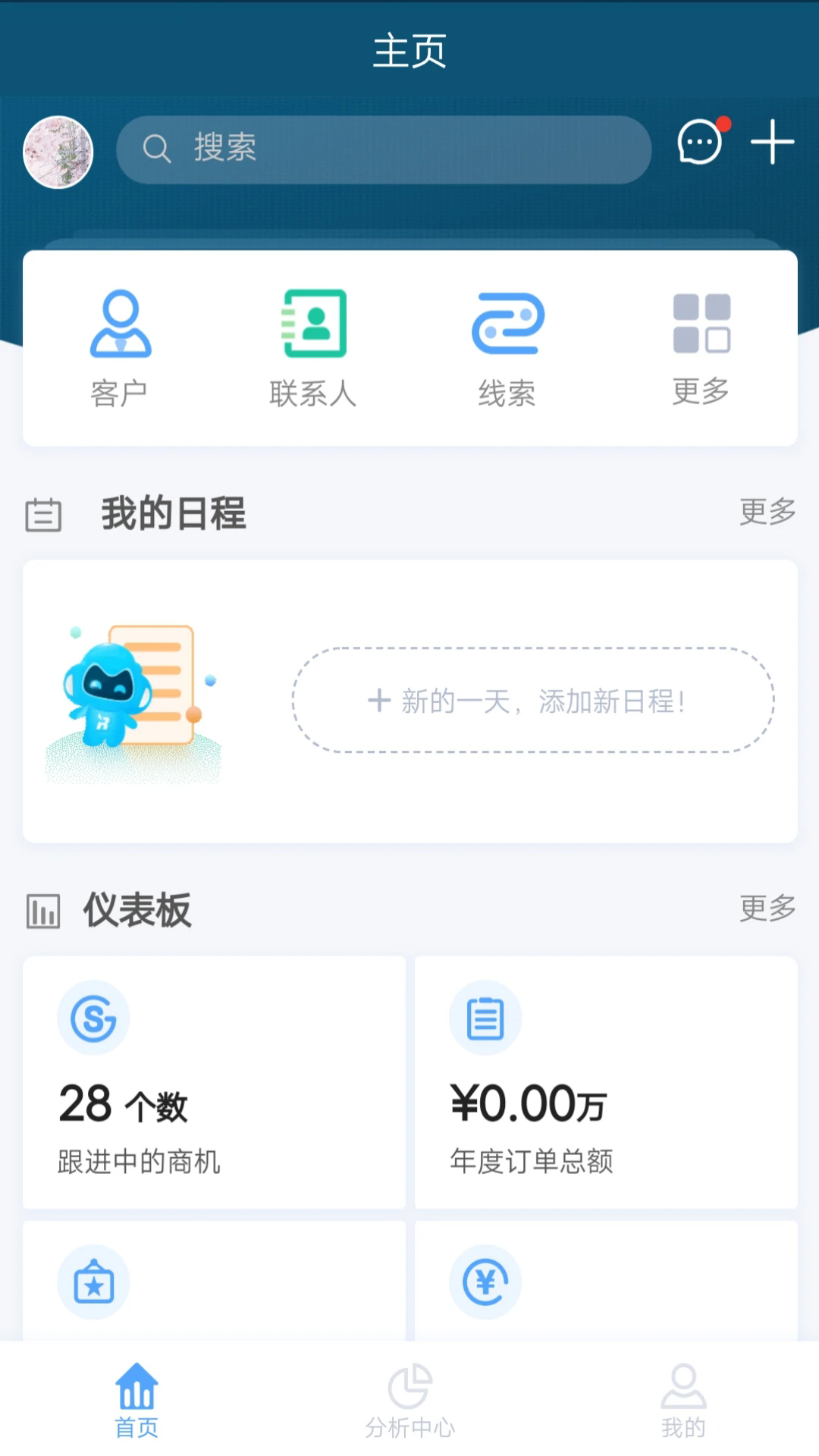Click the calendar icon beside 我的日程
This screenshot has height=1456, width=819.
(43, 514)
